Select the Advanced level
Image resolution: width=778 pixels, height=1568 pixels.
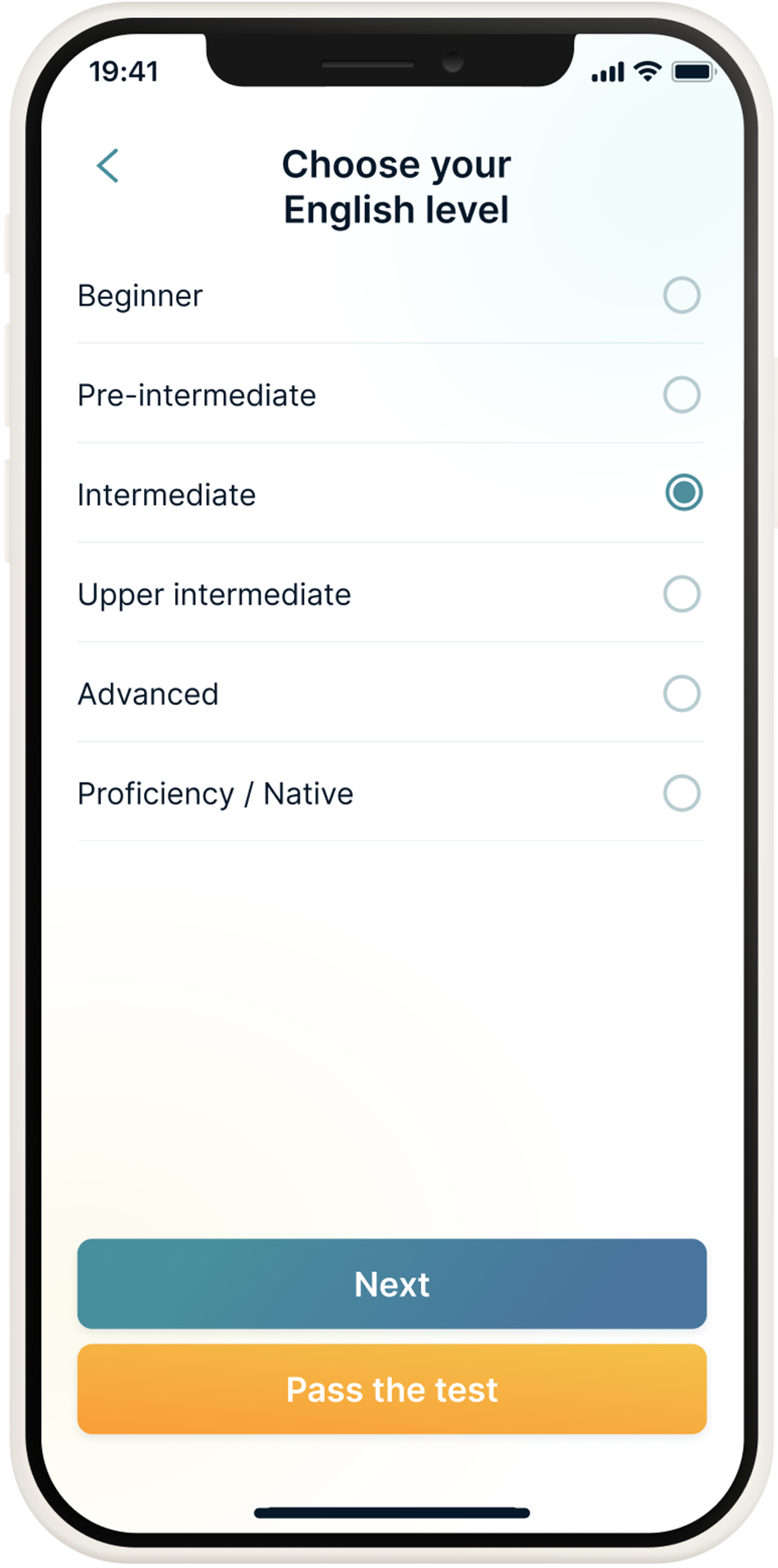[x=391, y=694]
